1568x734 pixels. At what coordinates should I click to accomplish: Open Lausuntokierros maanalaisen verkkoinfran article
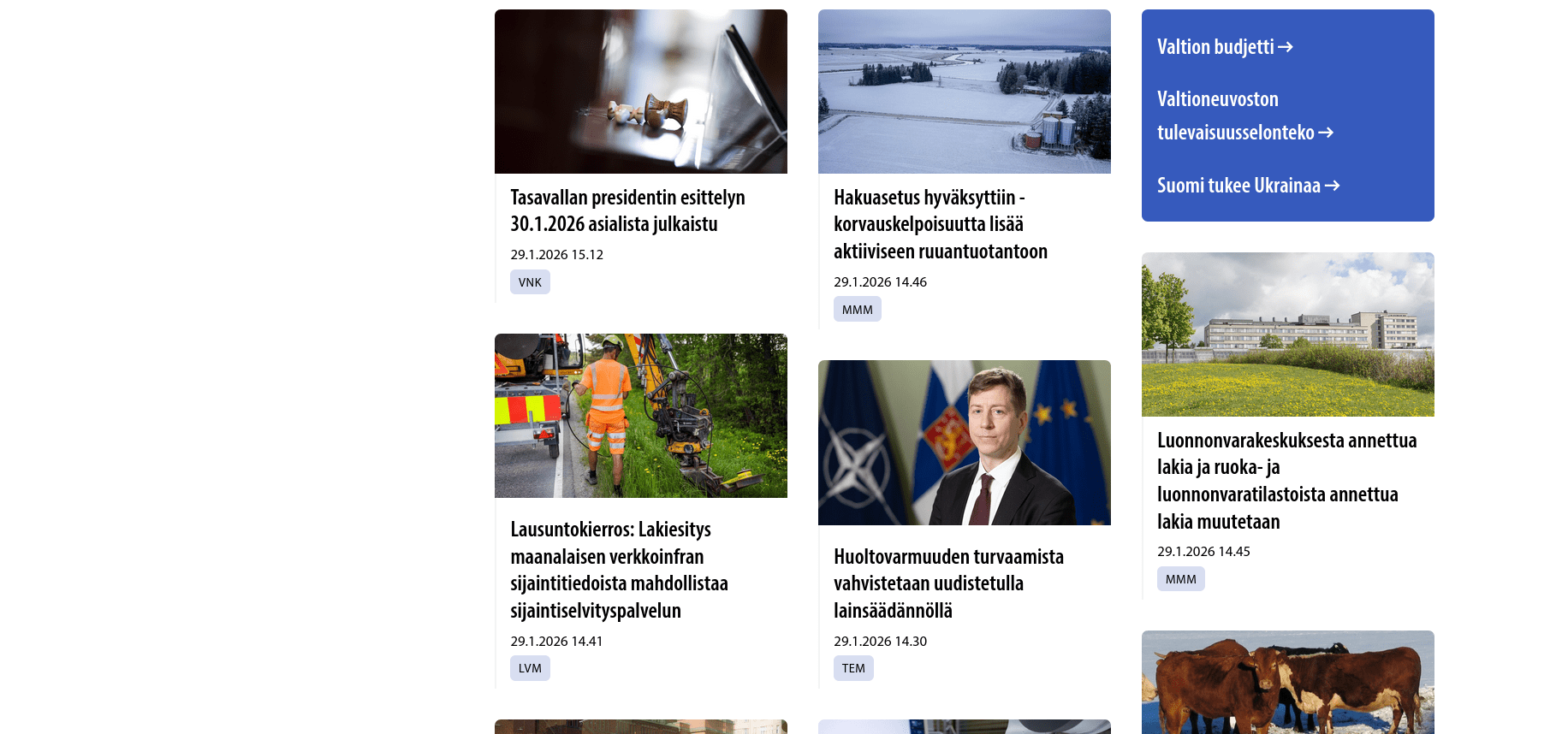(618, 570)
